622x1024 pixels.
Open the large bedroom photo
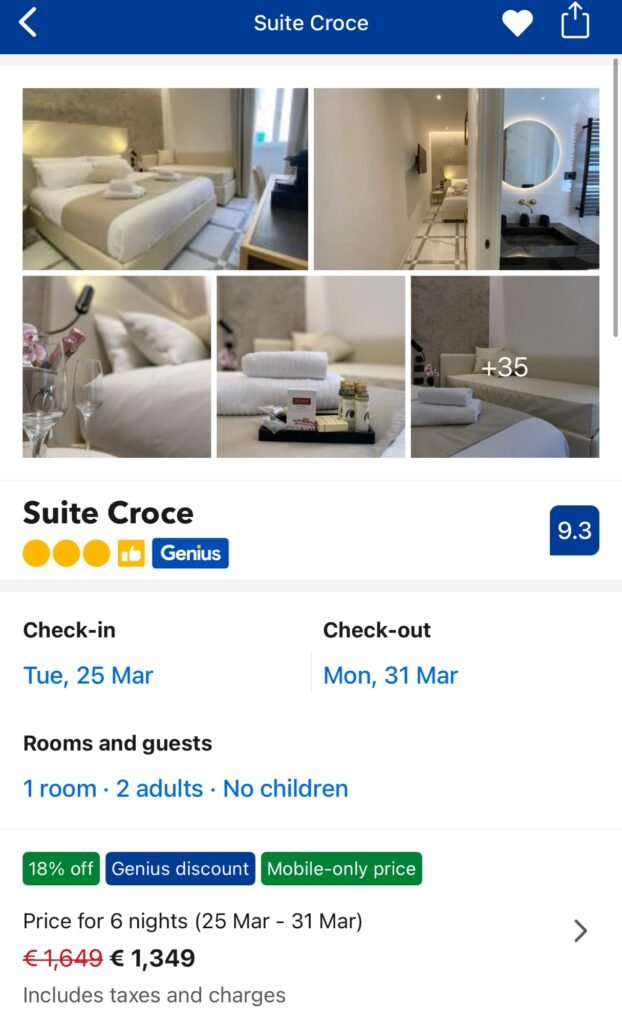(165, 179)
